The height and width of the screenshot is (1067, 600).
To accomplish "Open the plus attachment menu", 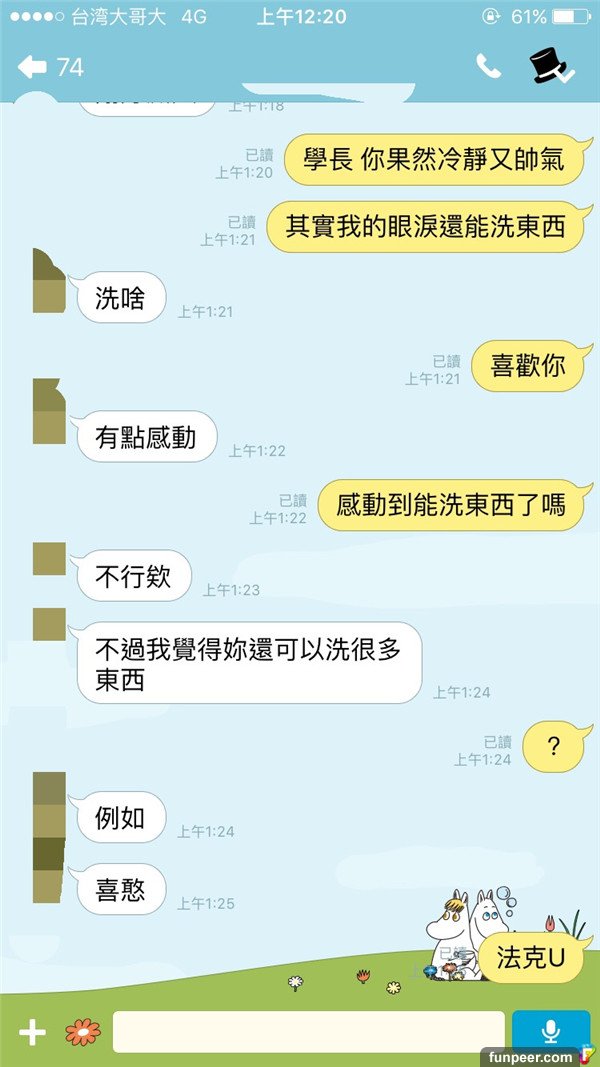I will click(33, 1032).
